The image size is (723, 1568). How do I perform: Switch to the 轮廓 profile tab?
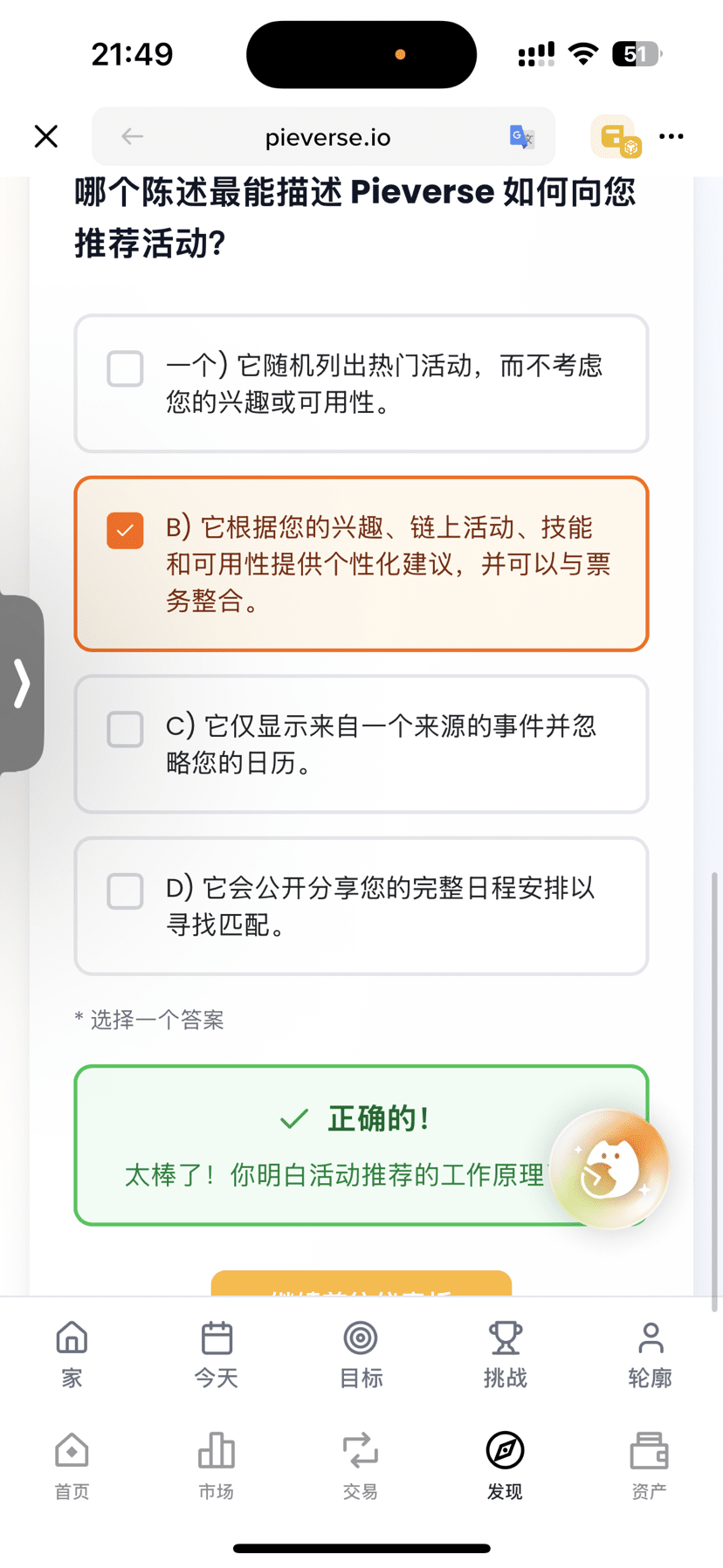click(x=651, y=1354)
